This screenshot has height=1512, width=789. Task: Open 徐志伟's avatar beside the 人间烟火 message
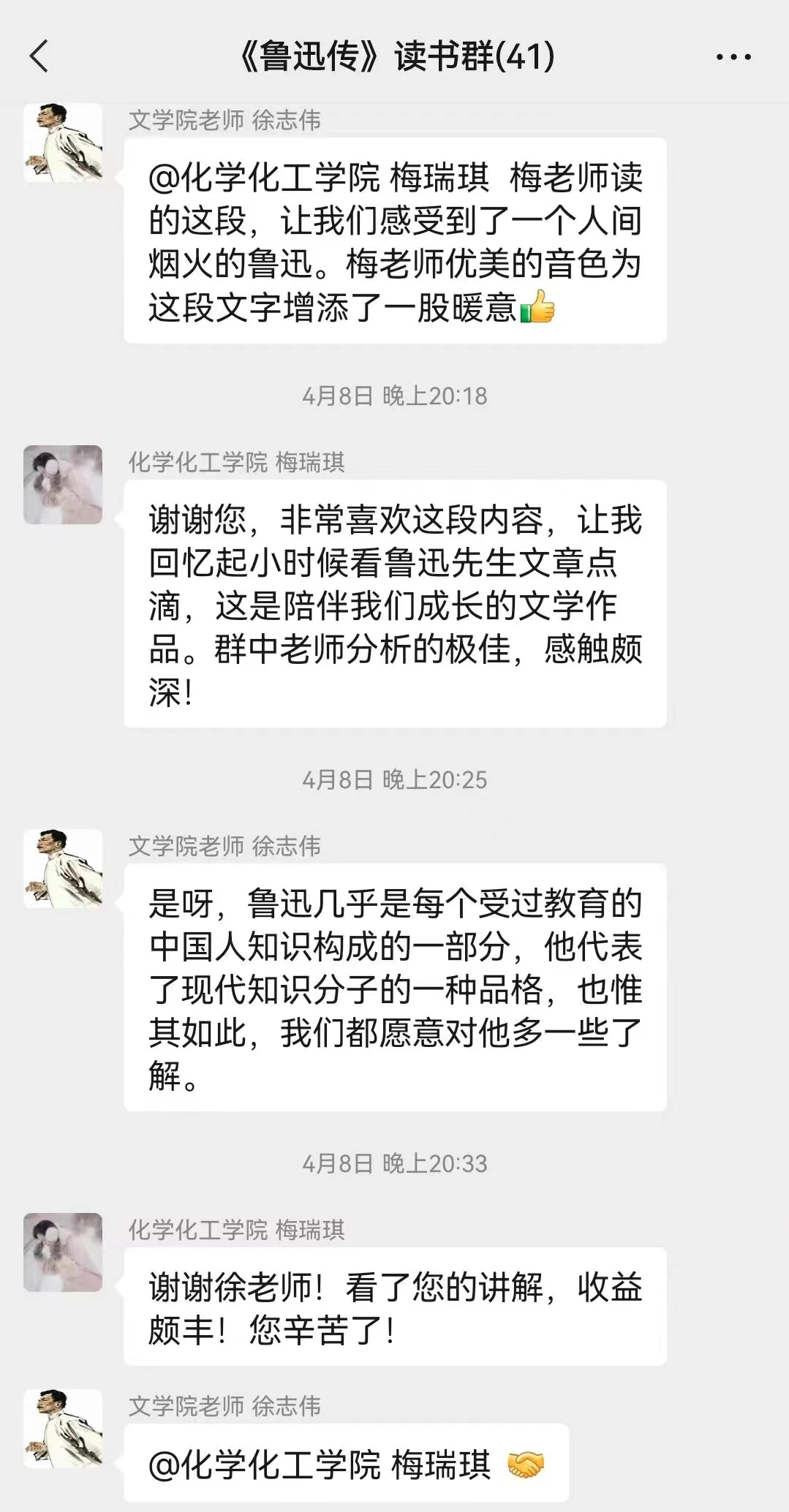(63, 143)
